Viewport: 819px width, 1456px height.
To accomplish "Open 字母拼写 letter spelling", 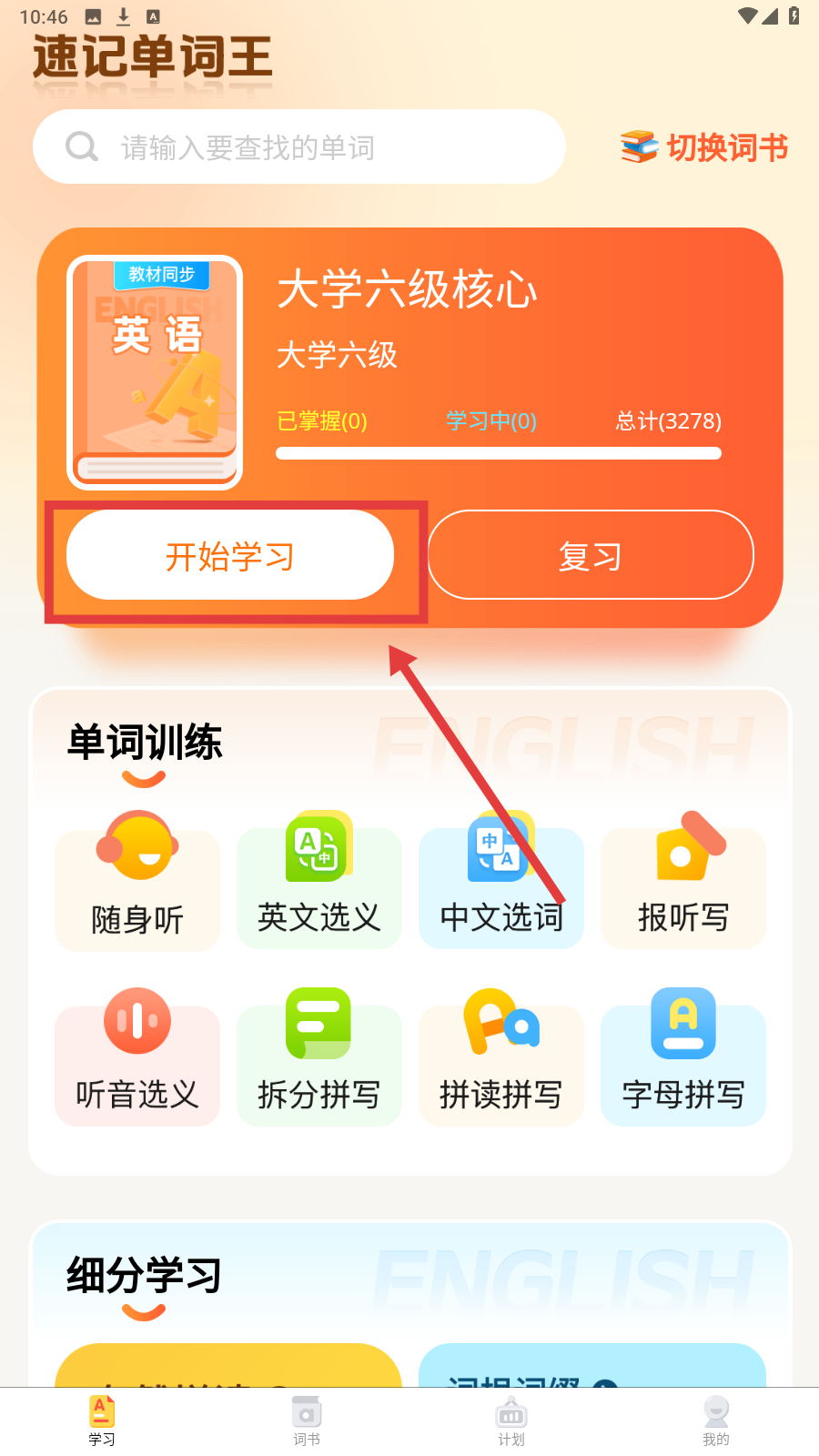I will coord(682,1065).
